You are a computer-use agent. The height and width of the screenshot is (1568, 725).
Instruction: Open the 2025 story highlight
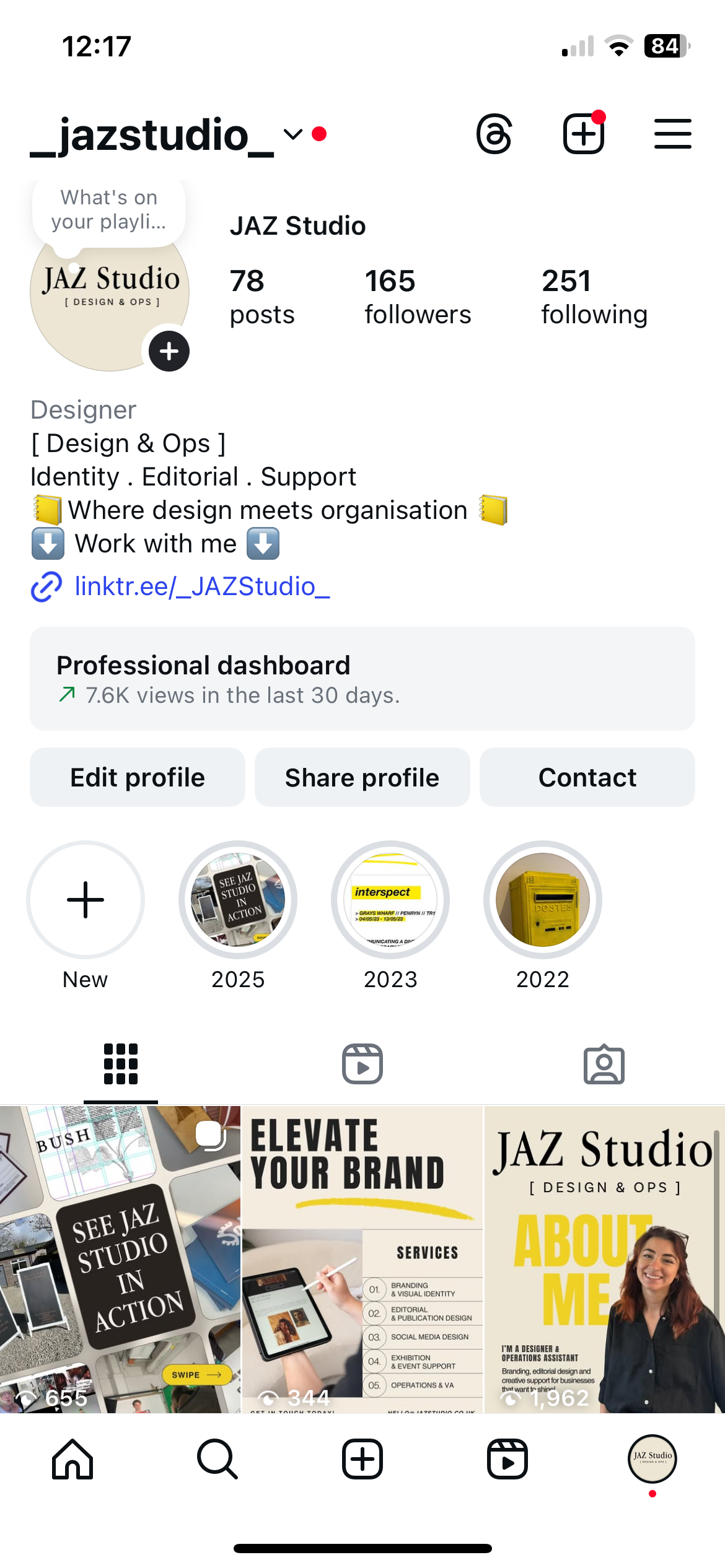(238, 899)
